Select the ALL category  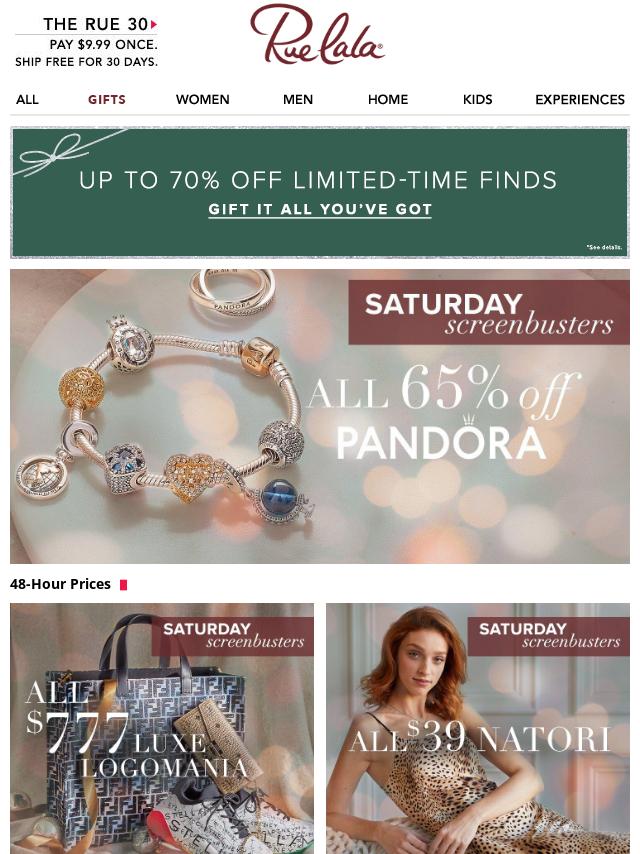[x=27, y=99]
